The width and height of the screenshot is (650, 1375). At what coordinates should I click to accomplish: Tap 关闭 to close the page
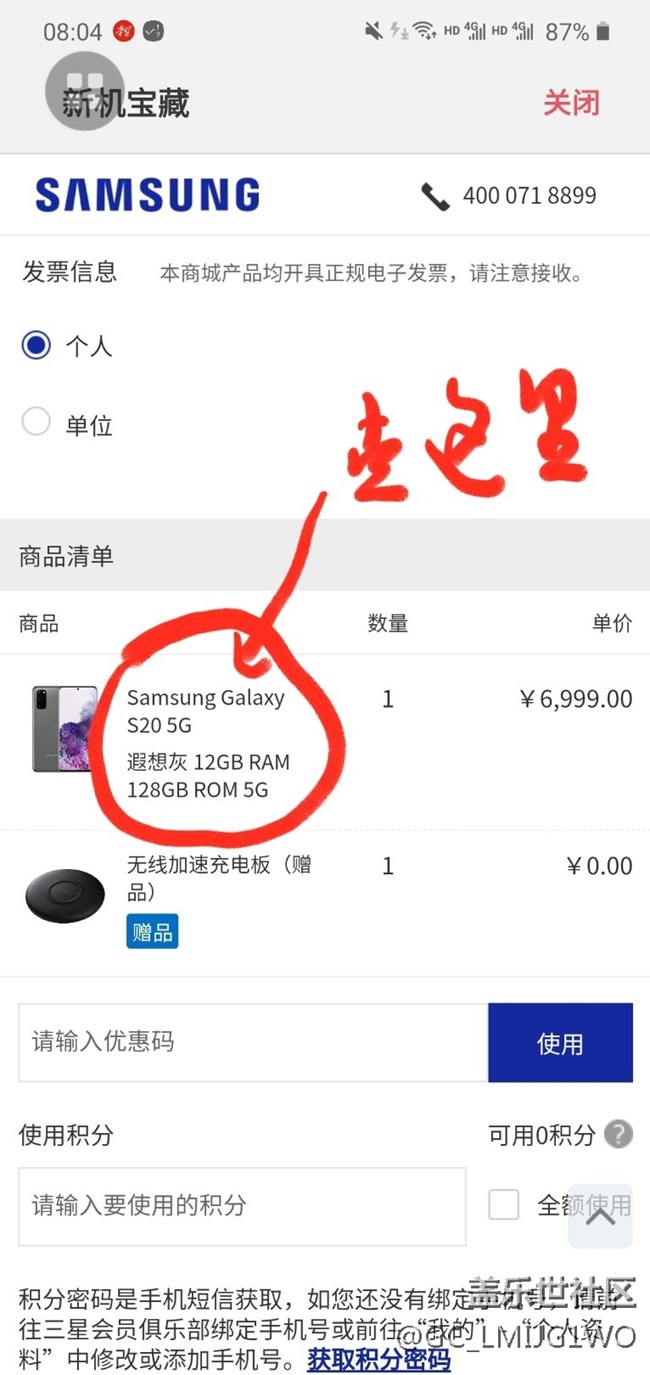coord(571,102)
